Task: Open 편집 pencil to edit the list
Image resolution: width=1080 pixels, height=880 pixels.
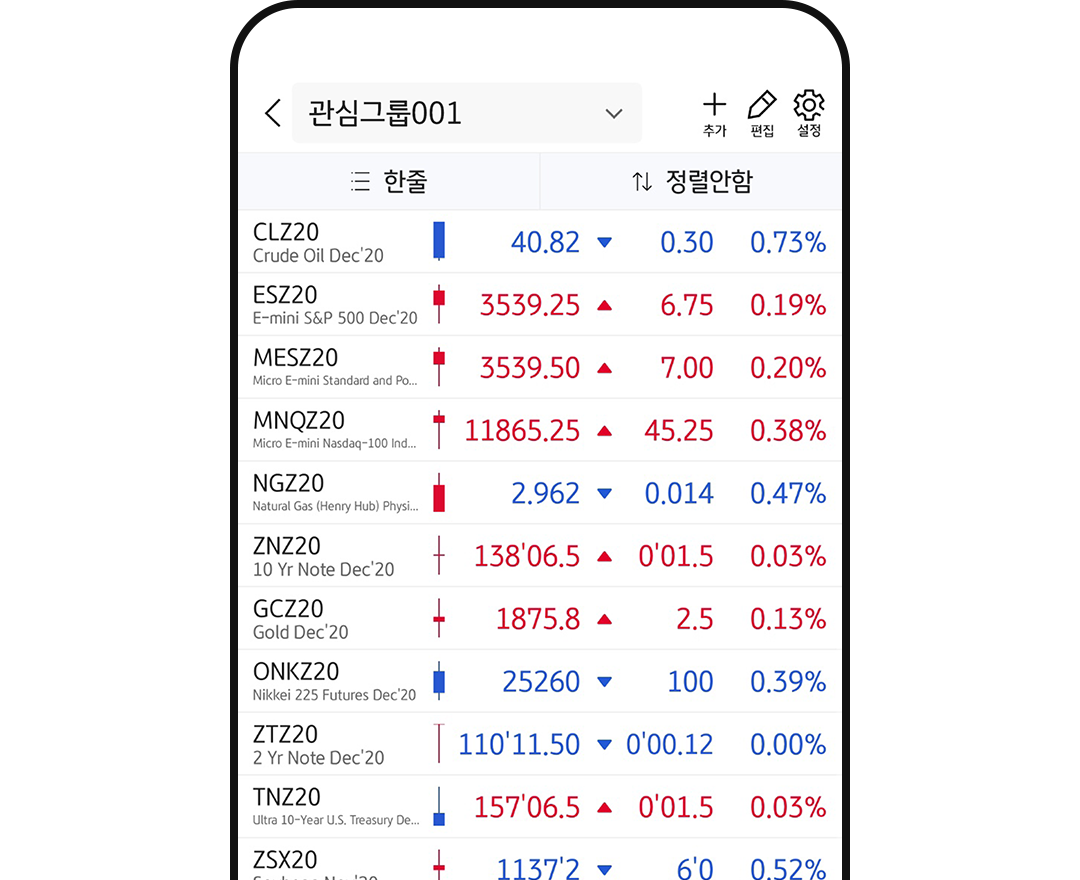Action: coord(762,114)
